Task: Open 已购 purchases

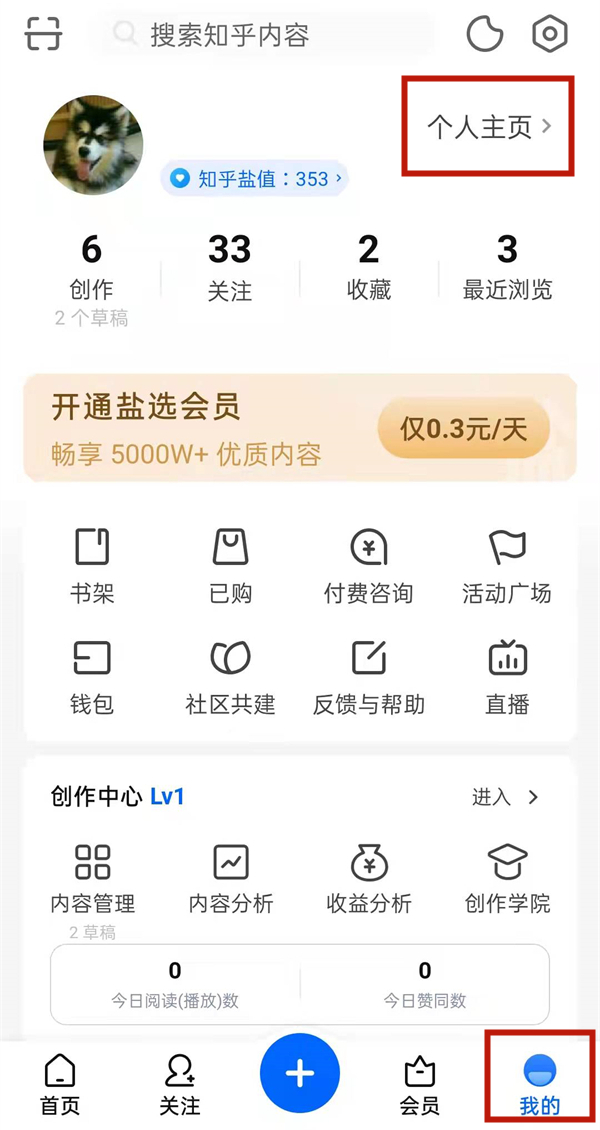Action: coord(230,565)
